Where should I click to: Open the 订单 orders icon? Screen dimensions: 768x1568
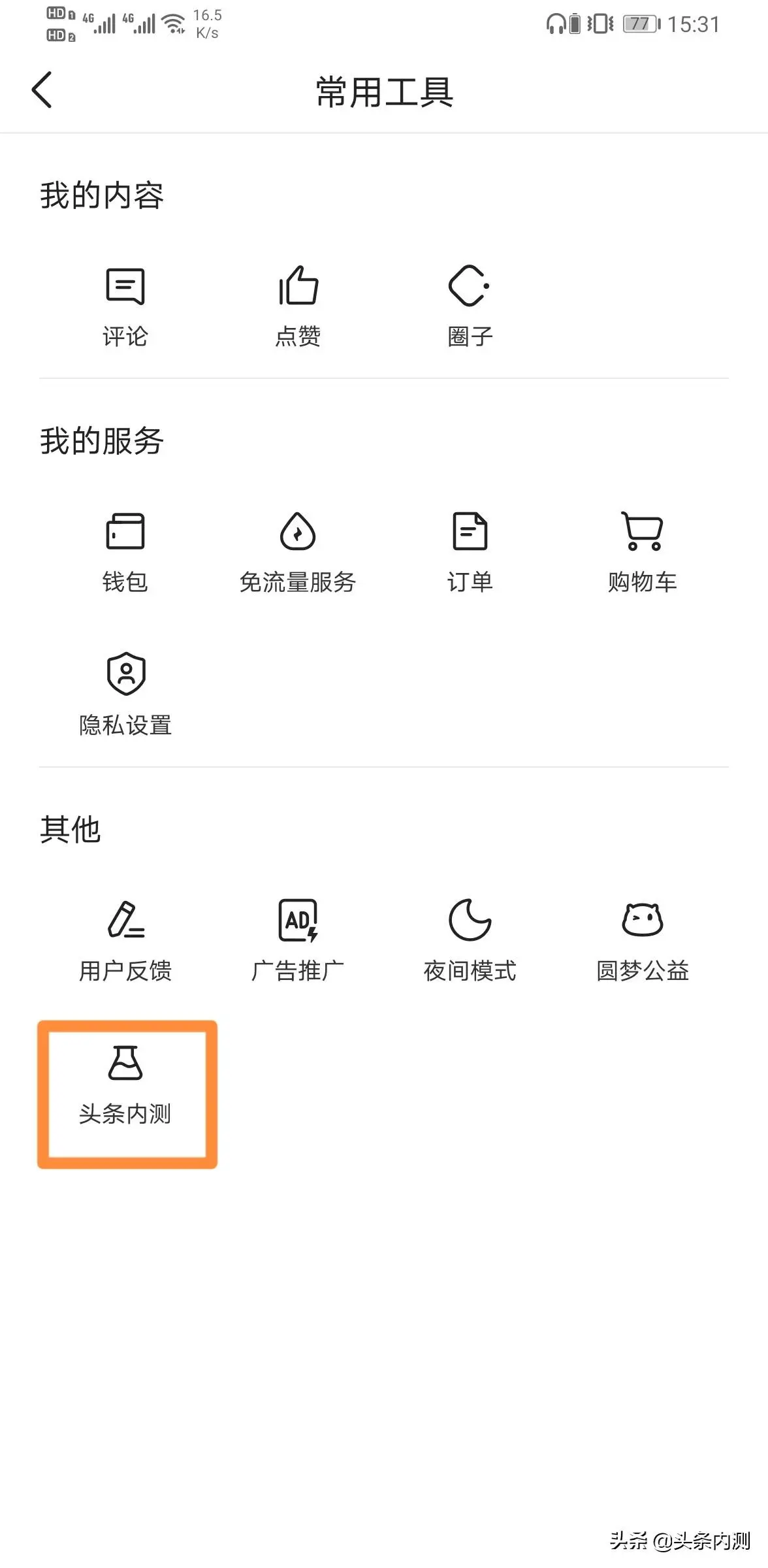point(470,531)
